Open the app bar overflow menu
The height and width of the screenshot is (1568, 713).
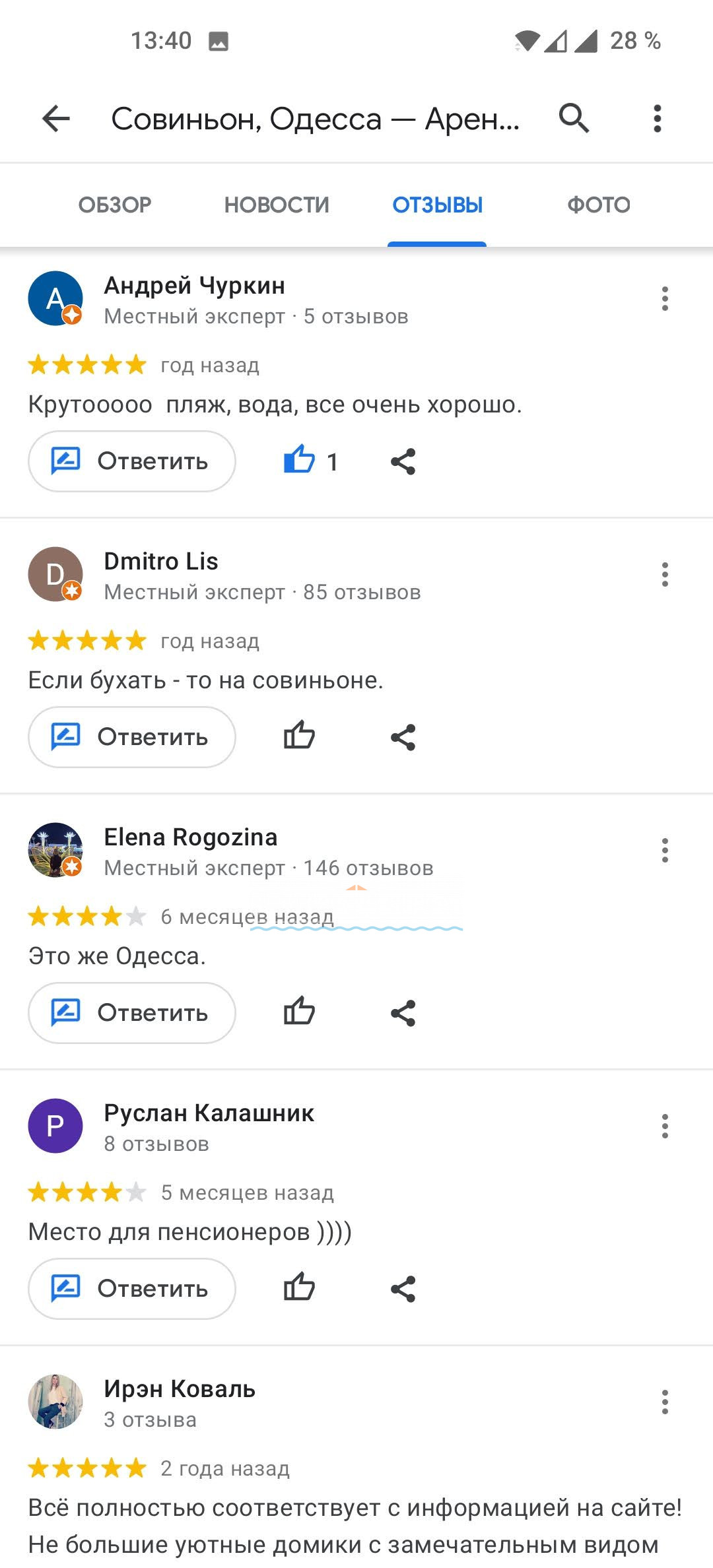click(657, 119)
